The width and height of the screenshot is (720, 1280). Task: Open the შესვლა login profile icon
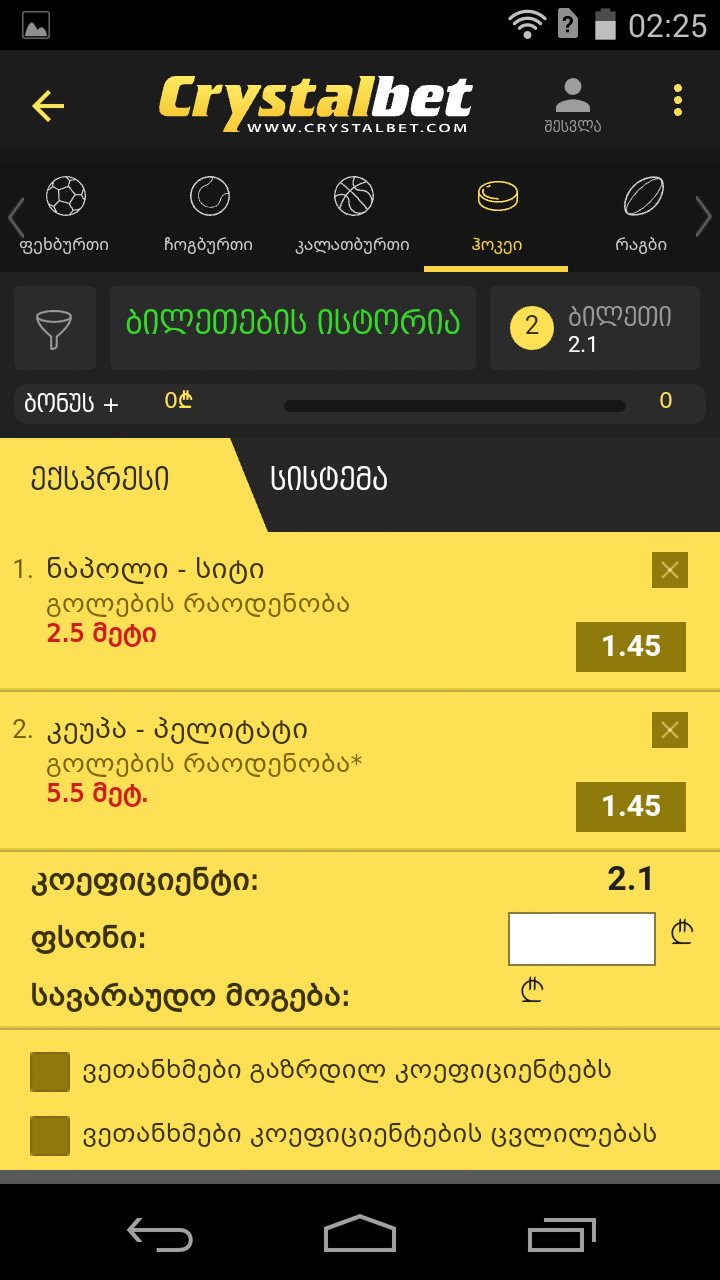click(573, 104)
